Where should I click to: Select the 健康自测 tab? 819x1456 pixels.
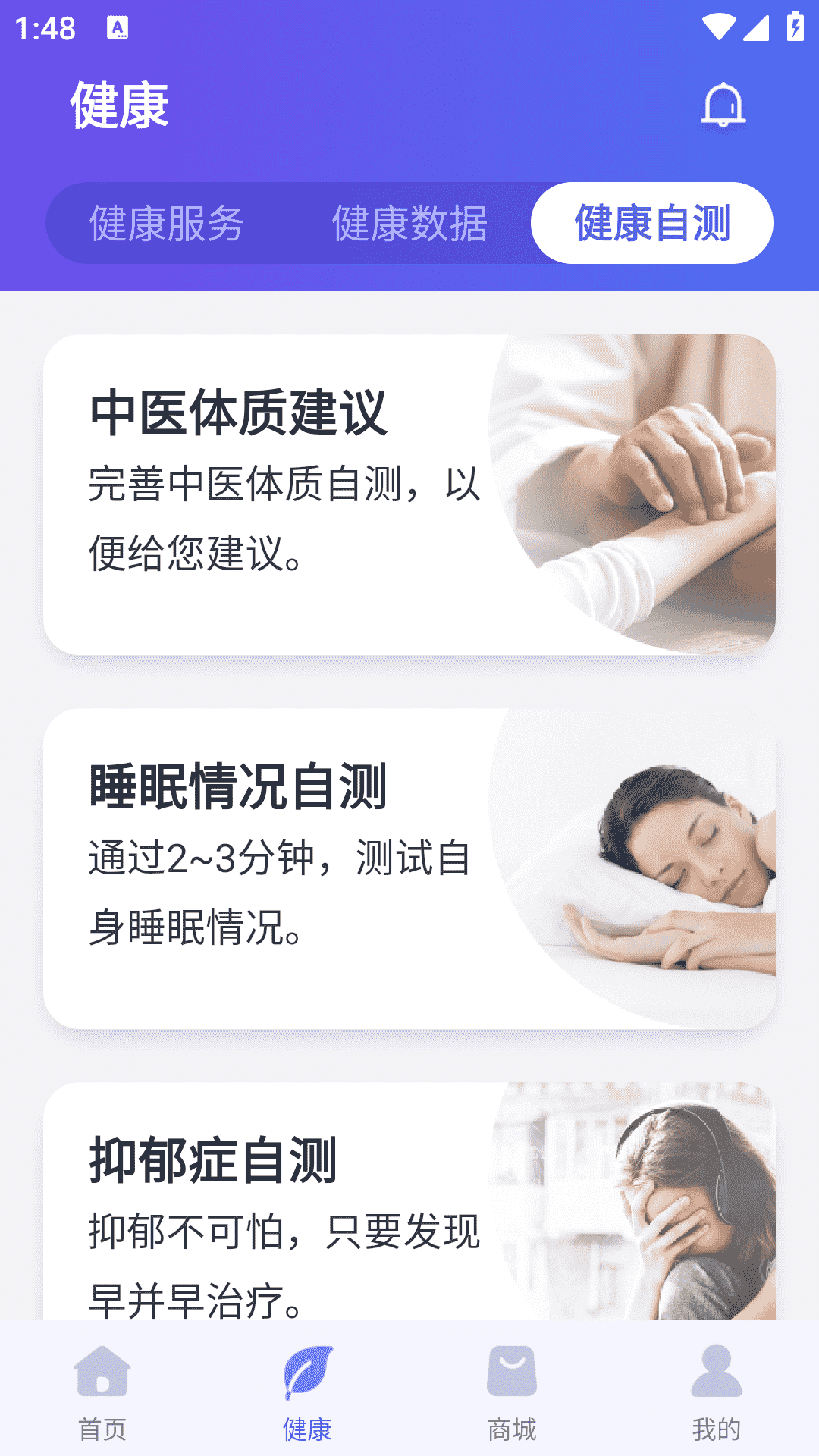tap(652, 223)
